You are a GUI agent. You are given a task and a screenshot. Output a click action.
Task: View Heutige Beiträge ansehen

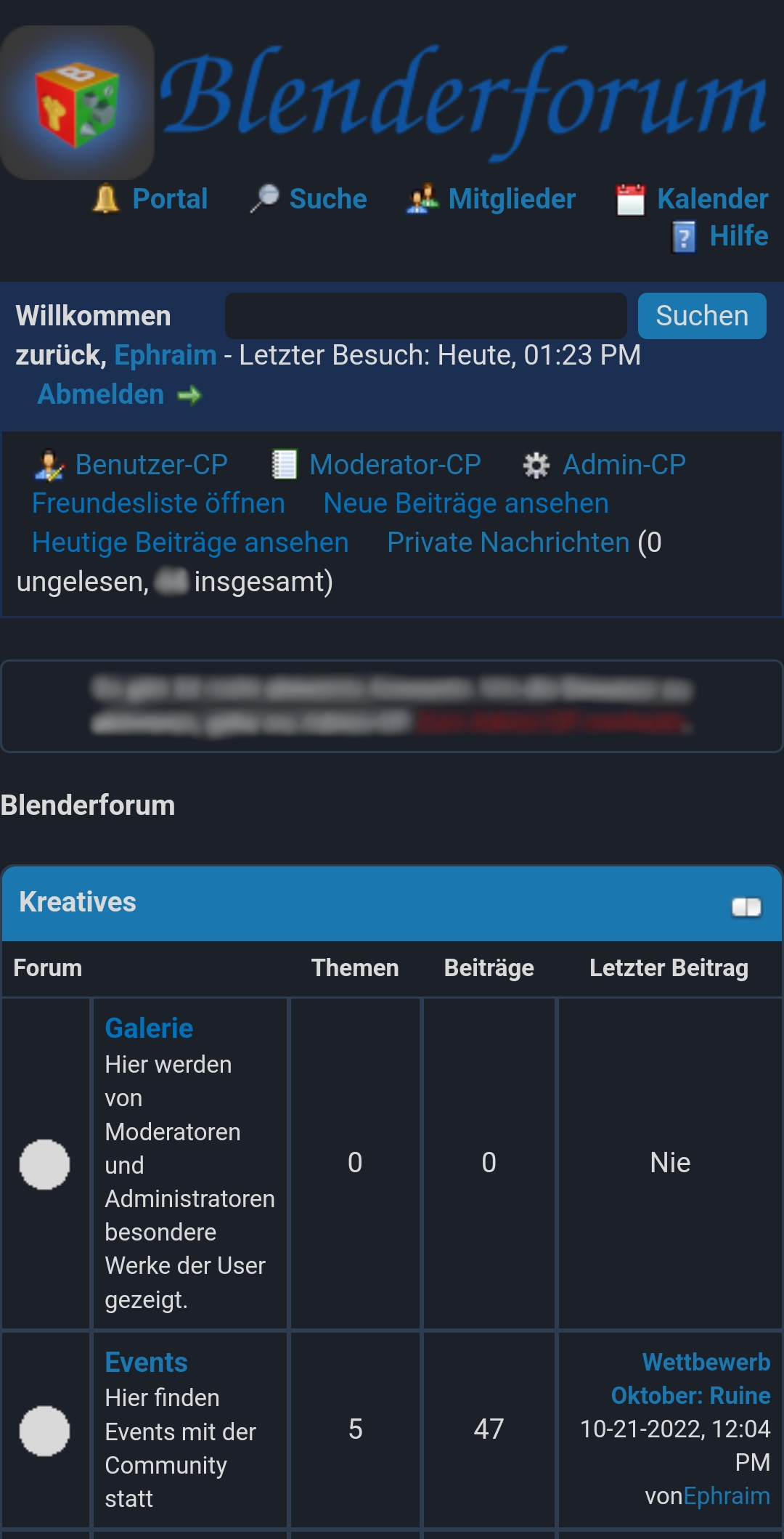[x=190, y=543]
